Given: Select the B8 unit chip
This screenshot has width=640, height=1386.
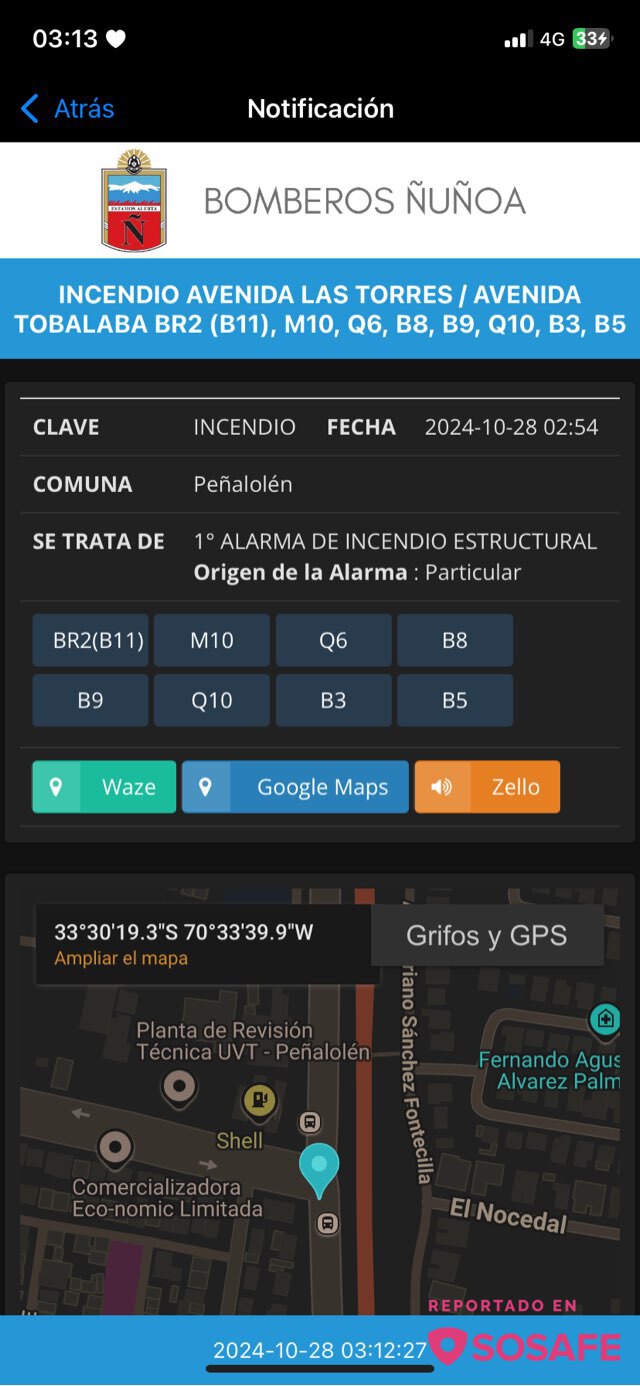Looking at the screenshot, I should (455, 640).
